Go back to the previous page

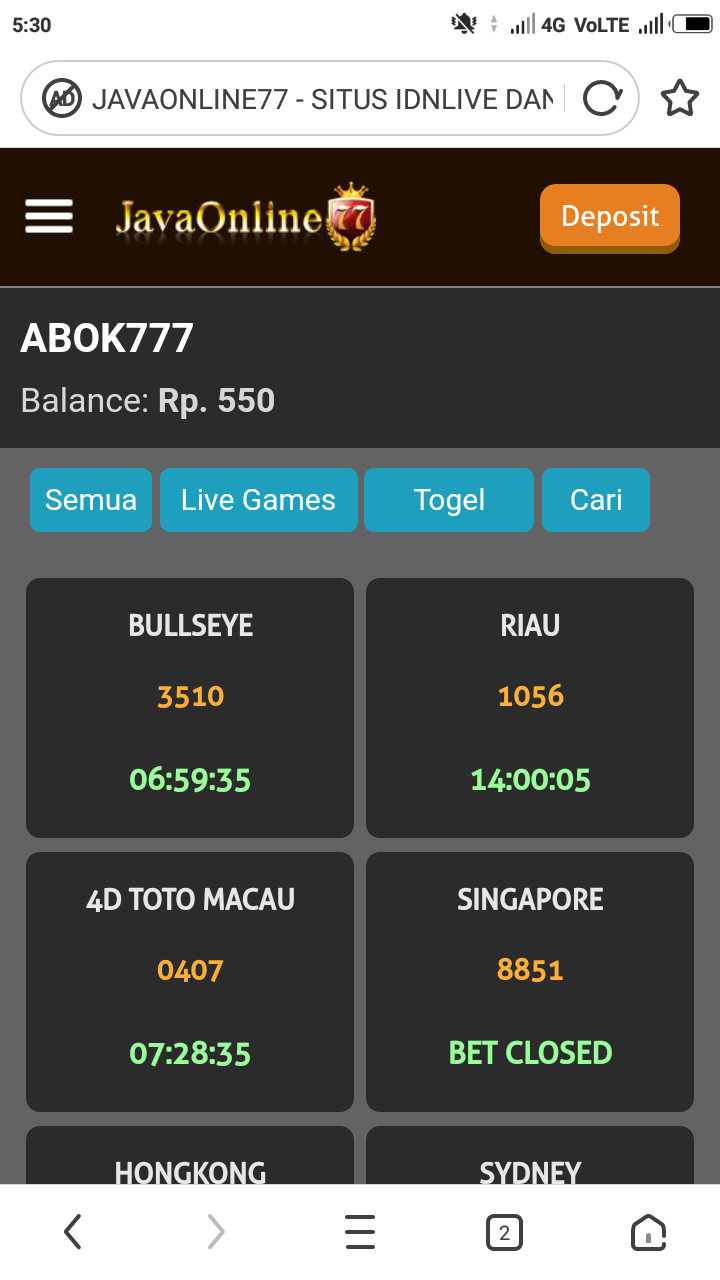point(72,1232)
